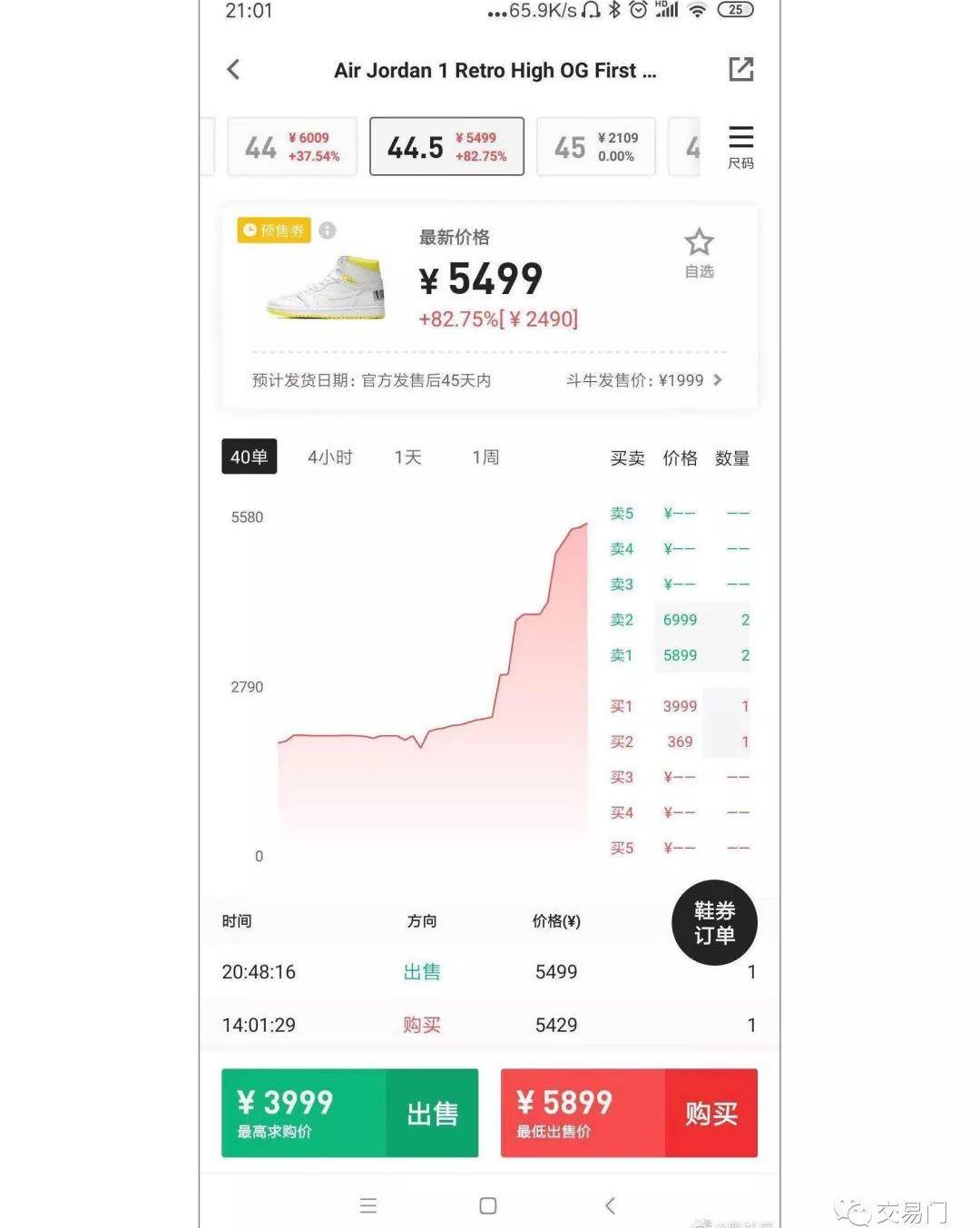Screen dimensions: 980x1228
Task: Open 鞋券订单 floating button
Action: pos(714,923)
